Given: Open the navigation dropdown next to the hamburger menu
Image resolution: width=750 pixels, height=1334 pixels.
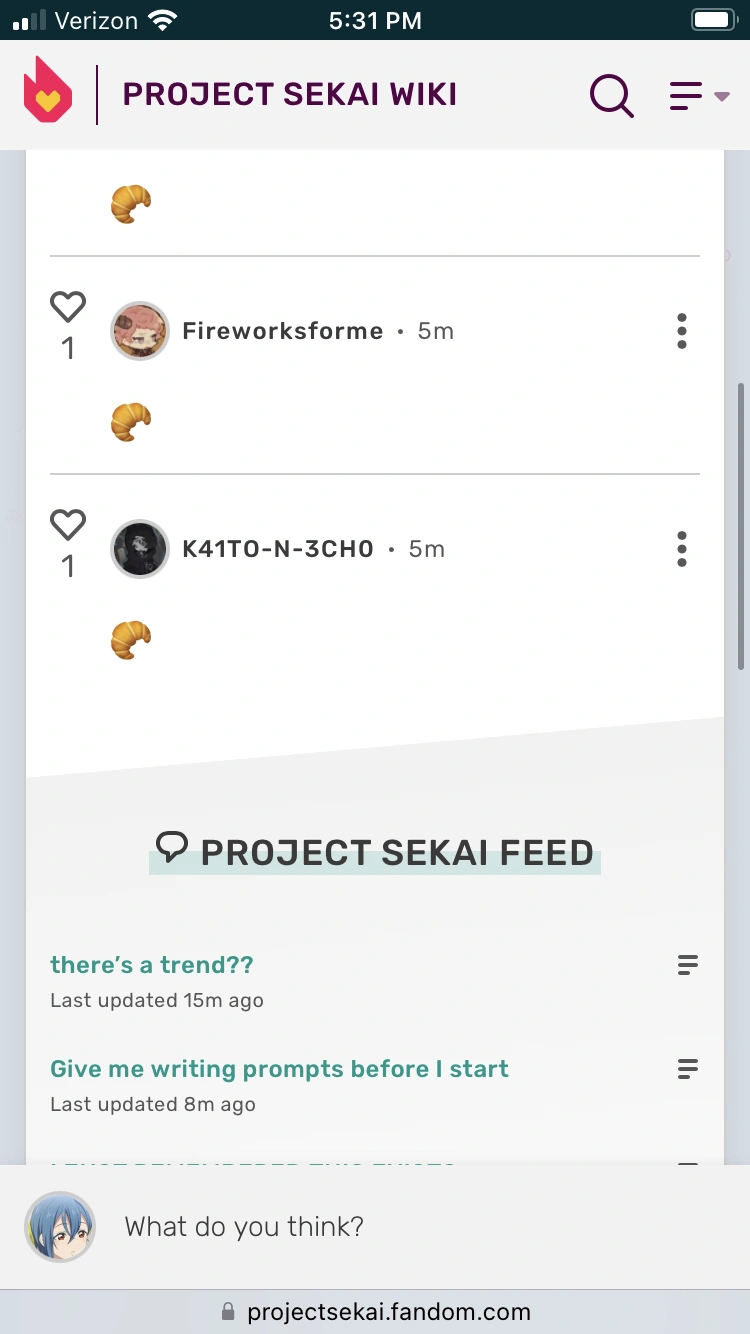Looking at the screenshot, I should [722, 95].
